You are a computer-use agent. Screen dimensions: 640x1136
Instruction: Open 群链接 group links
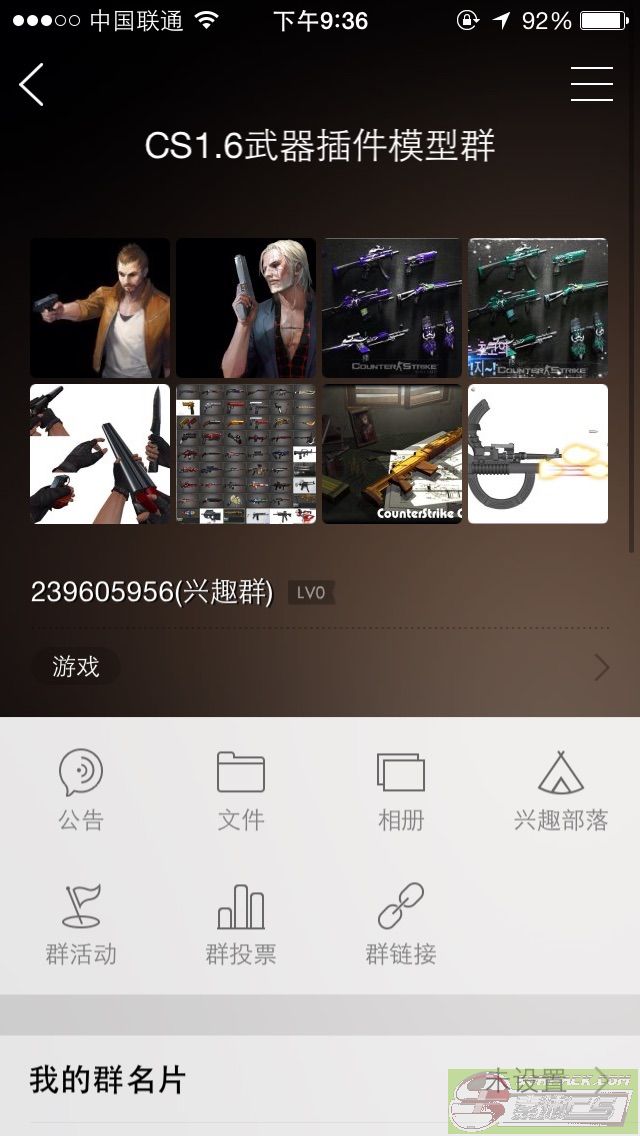coord(401,923)
